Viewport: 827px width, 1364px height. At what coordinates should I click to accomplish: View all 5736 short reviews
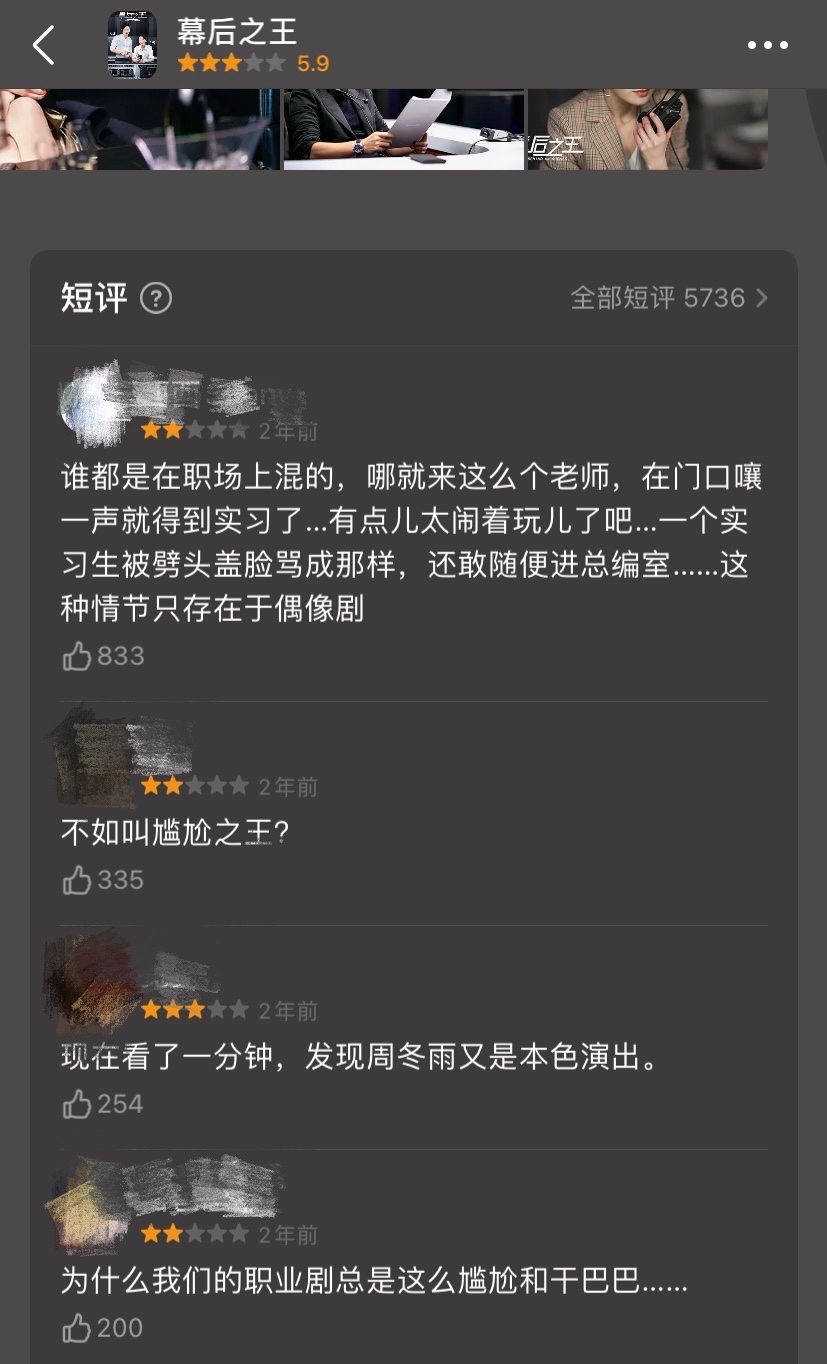[x=668, y=298]
